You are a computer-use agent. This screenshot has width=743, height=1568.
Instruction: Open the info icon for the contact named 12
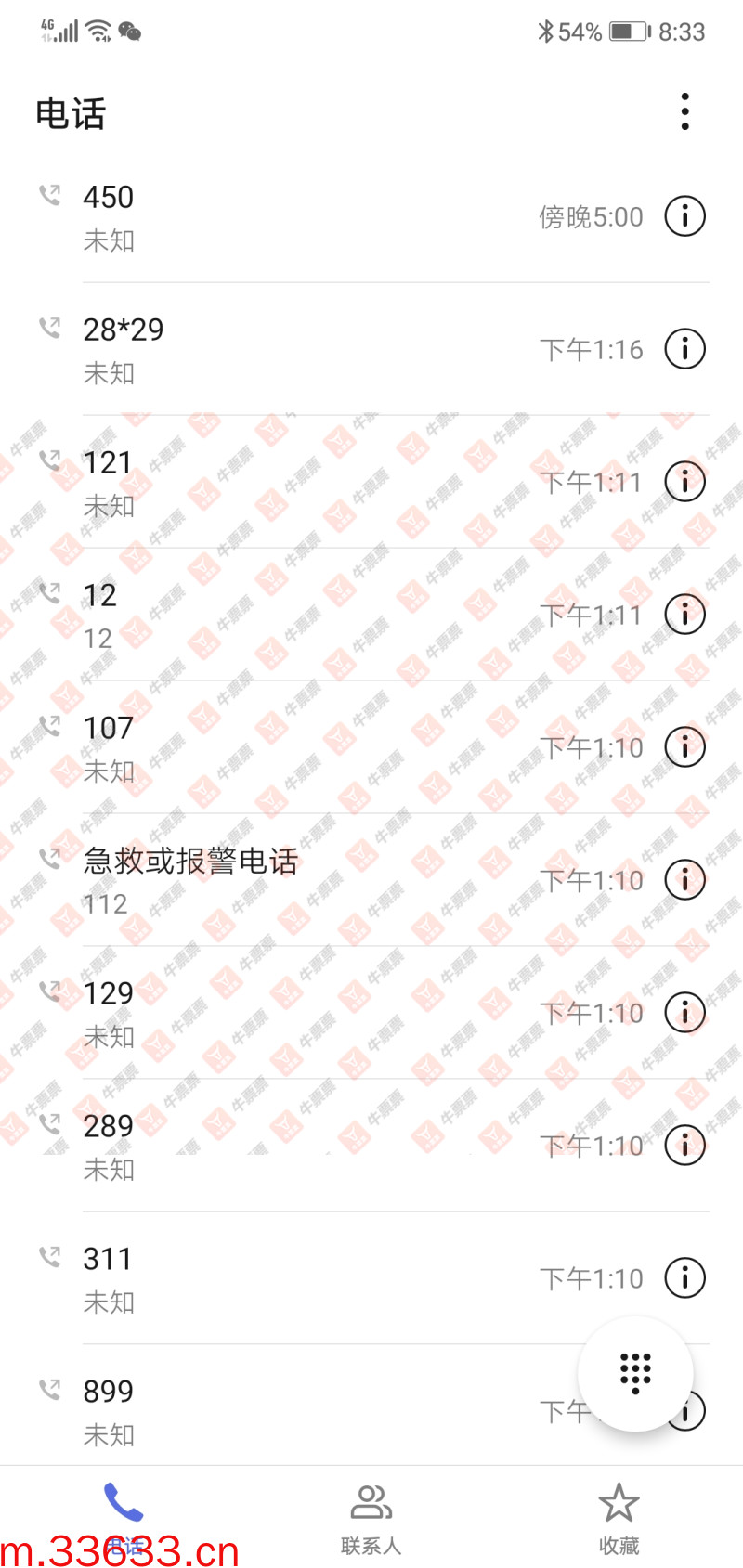(684, 615)
